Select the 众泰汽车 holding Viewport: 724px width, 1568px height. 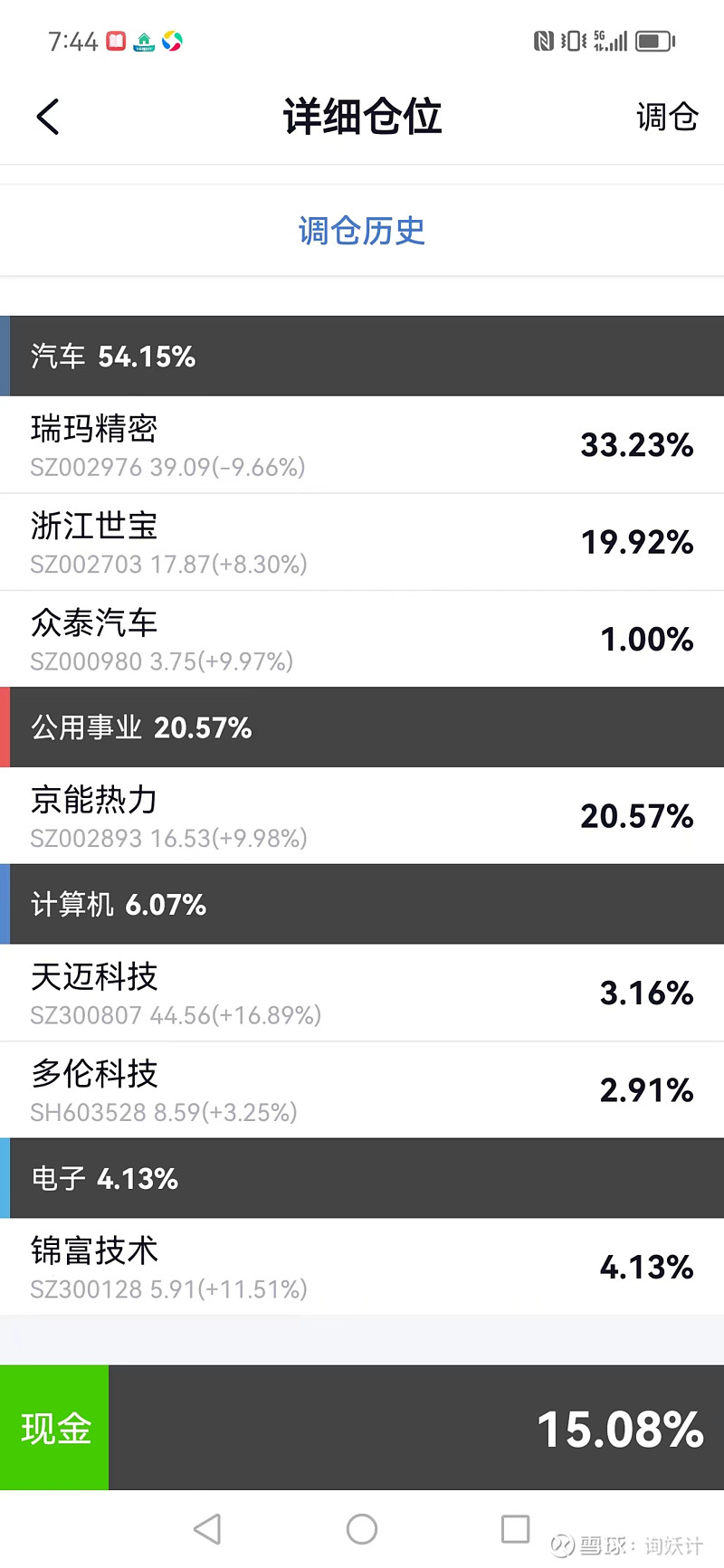pyautogui.click(x=362, y=639)
